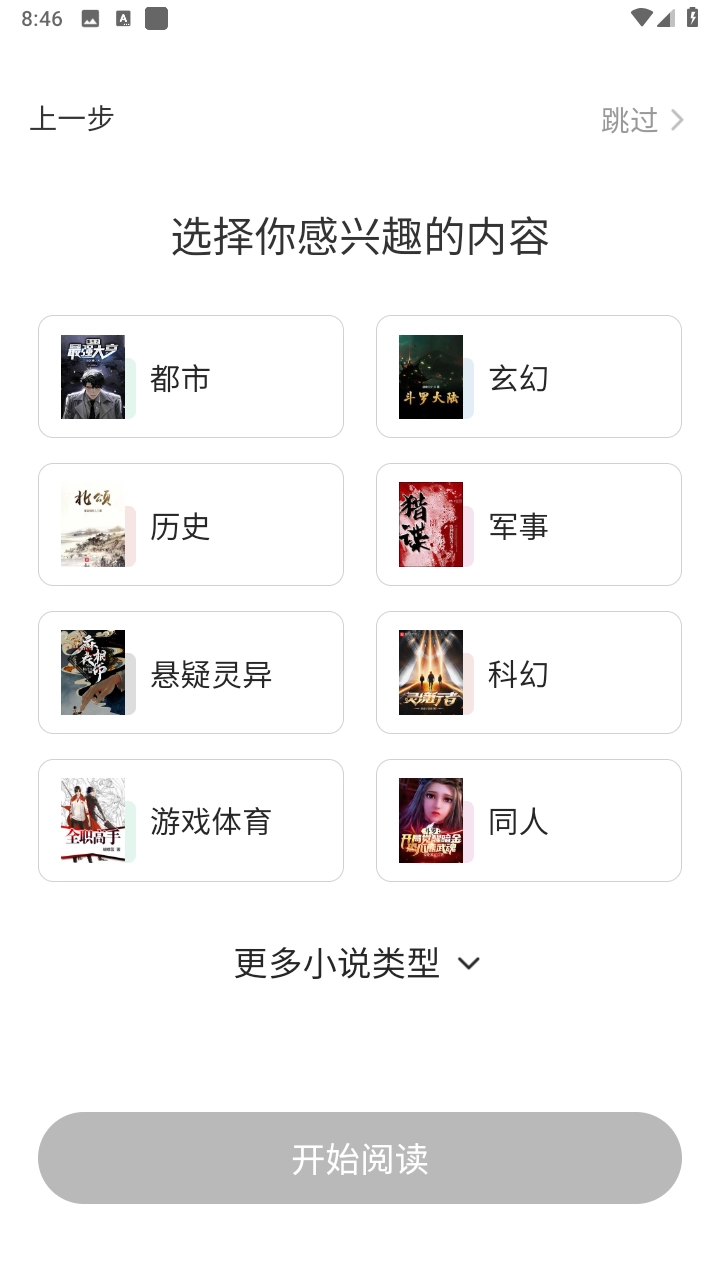Viewport: 720px width, 1280px height.
Task: Click the 都市 book cover thumbnail
Action: coord(93,376)
